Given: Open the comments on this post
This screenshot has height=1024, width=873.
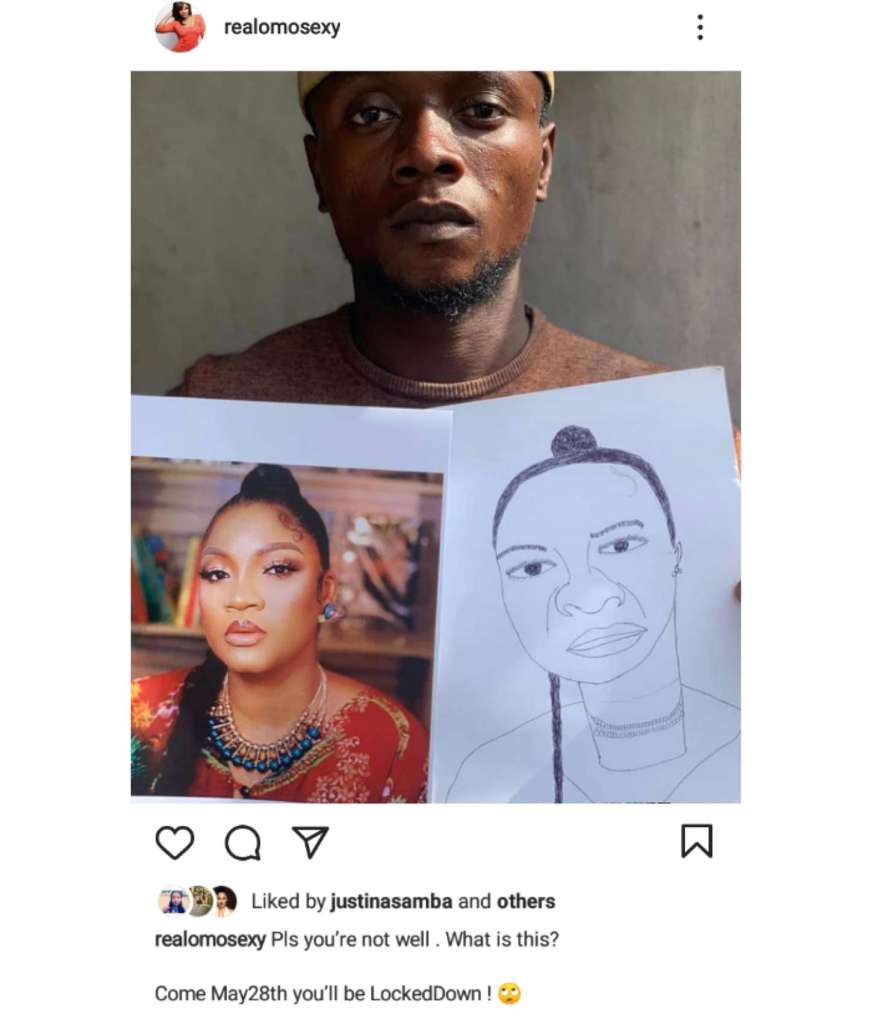Looking at the screenshot, I should [242, 842].
